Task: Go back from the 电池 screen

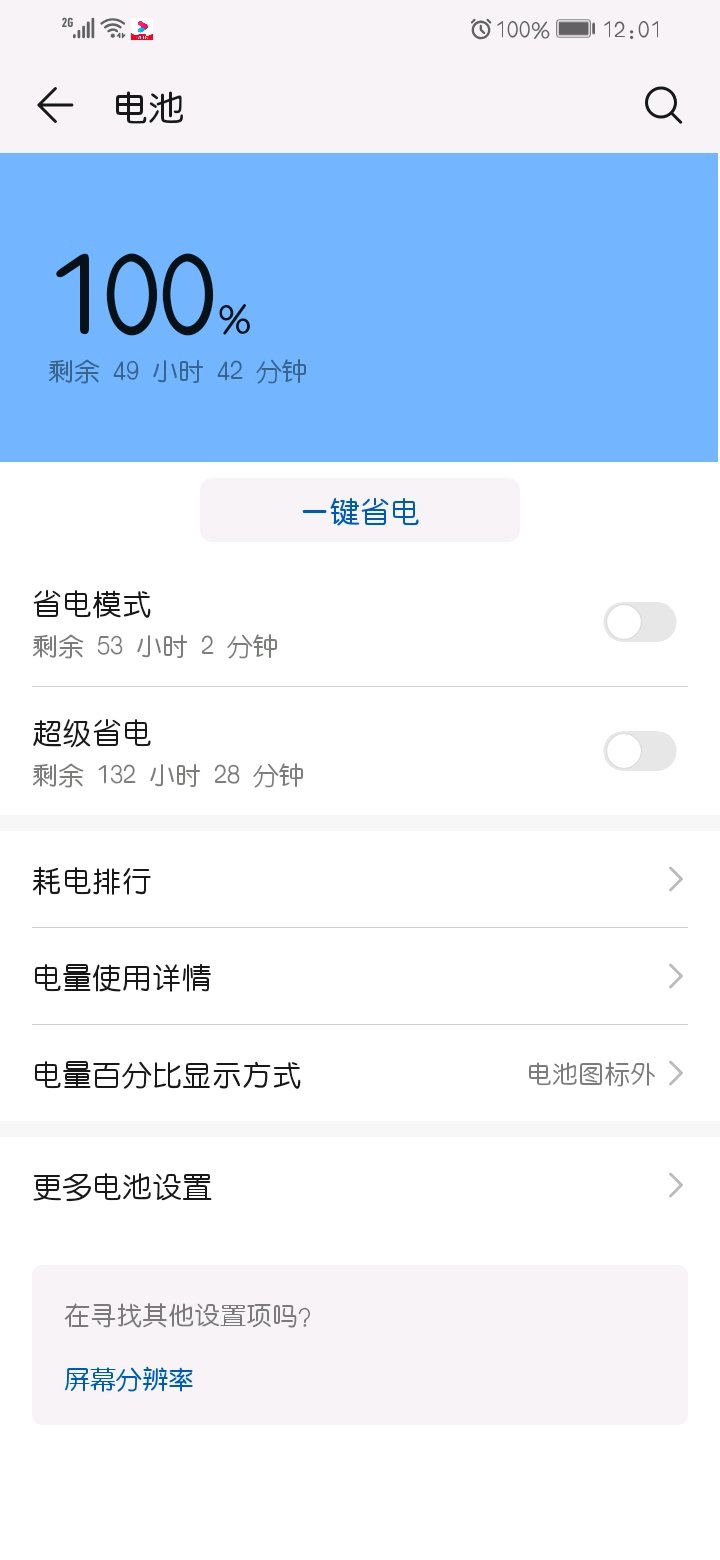Action: [55, 105]
